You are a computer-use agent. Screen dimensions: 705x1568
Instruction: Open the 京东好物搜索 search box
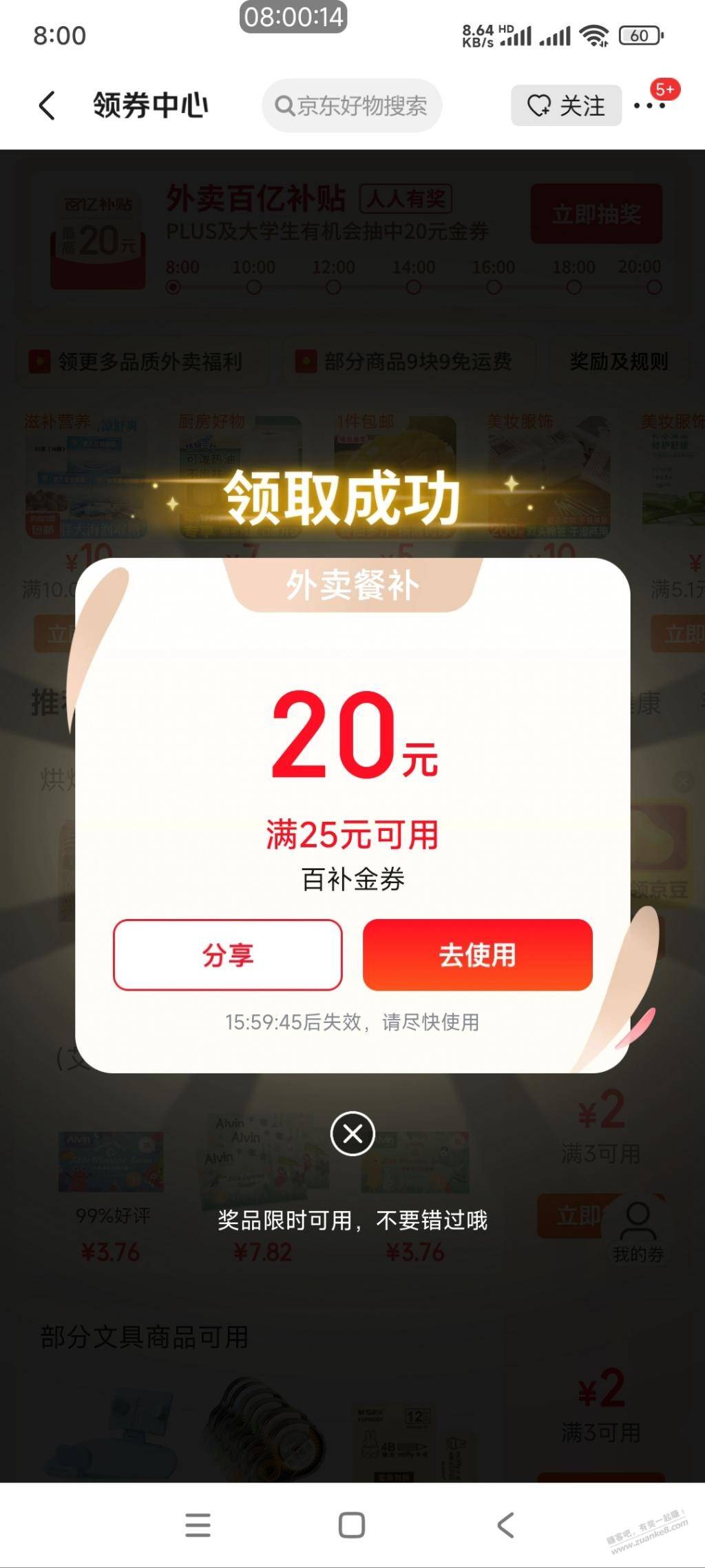(x=352, y=106)
